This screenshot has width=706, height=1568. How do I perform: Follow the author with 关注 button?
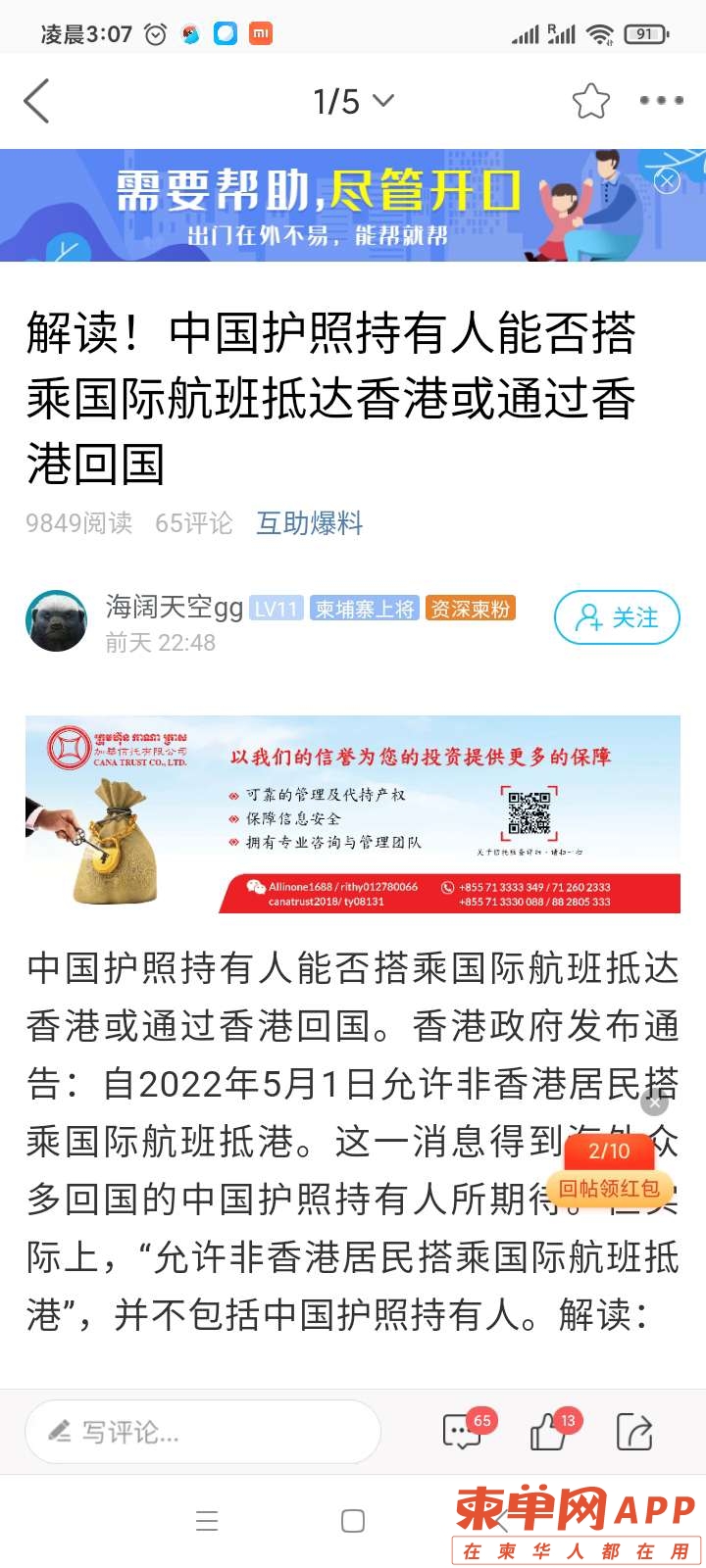coord(617,617)
